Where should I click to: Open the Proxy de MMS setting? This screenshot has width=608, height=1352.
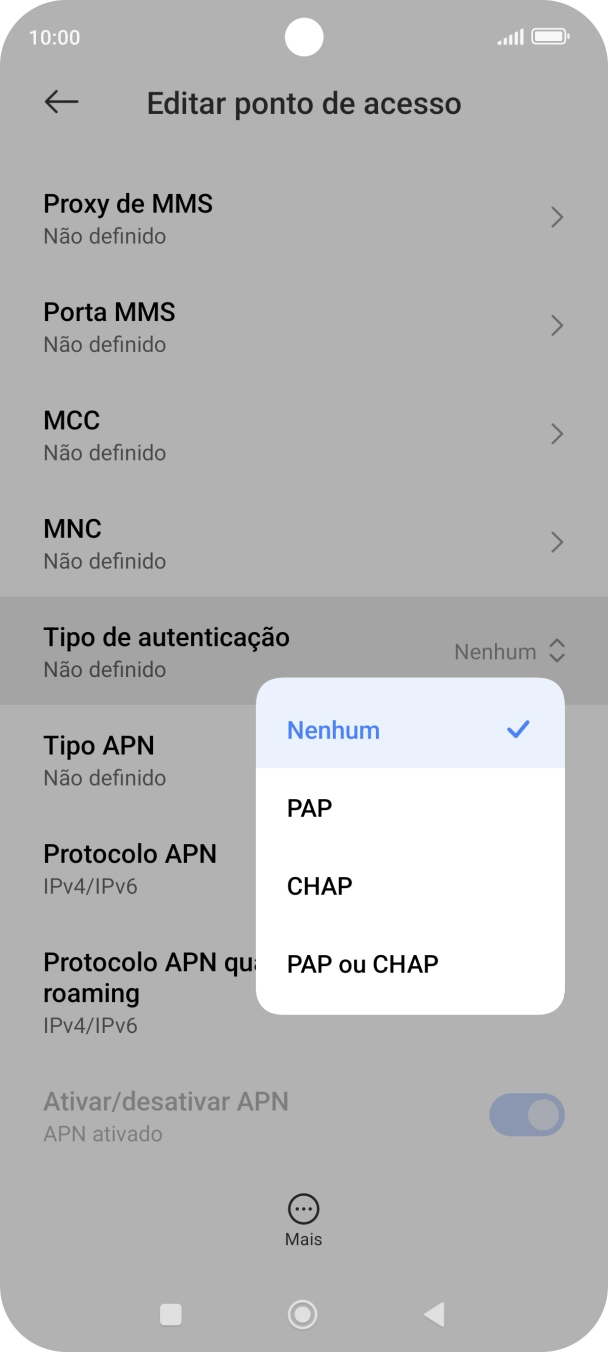click(x=304, y=218)
